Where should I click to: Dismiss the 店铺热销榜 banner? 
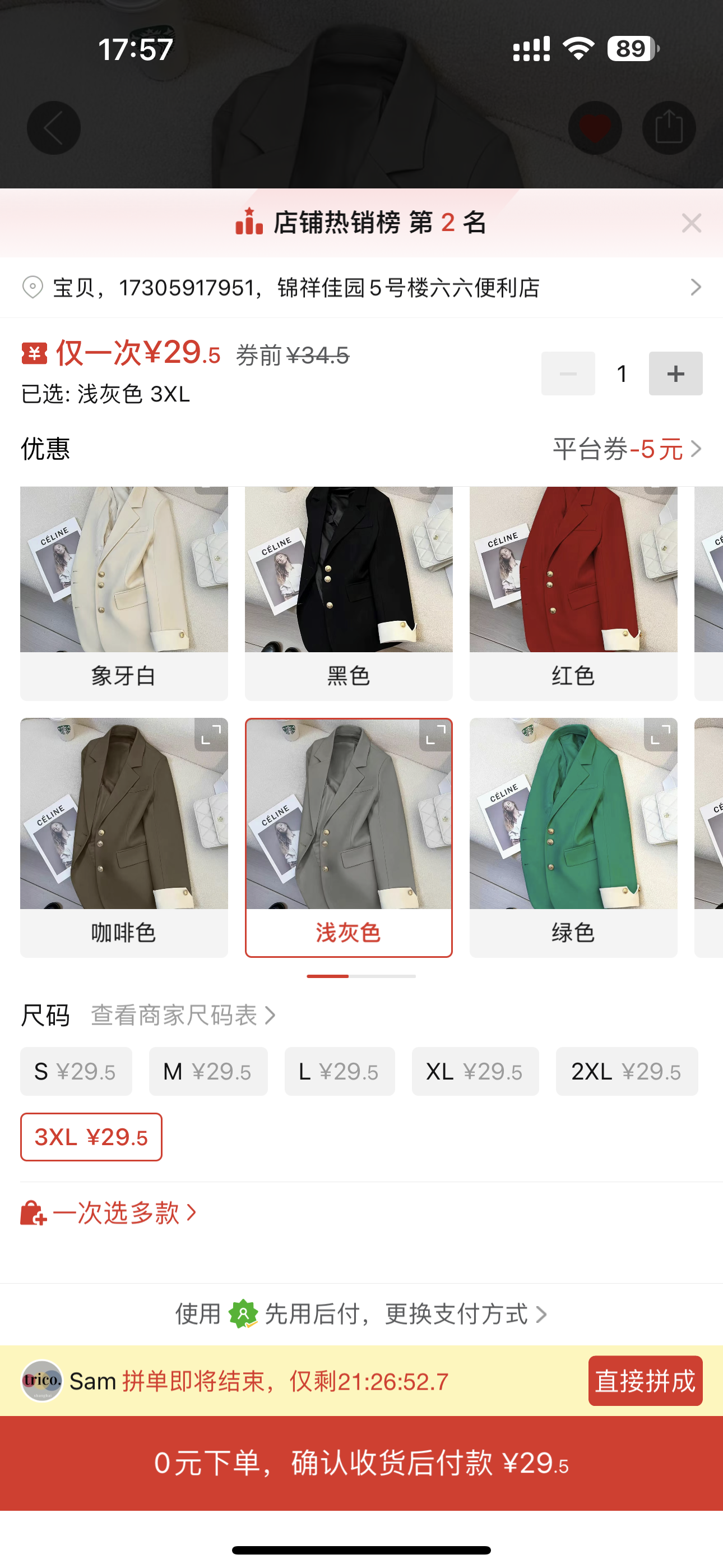click(x=692, y=223)
